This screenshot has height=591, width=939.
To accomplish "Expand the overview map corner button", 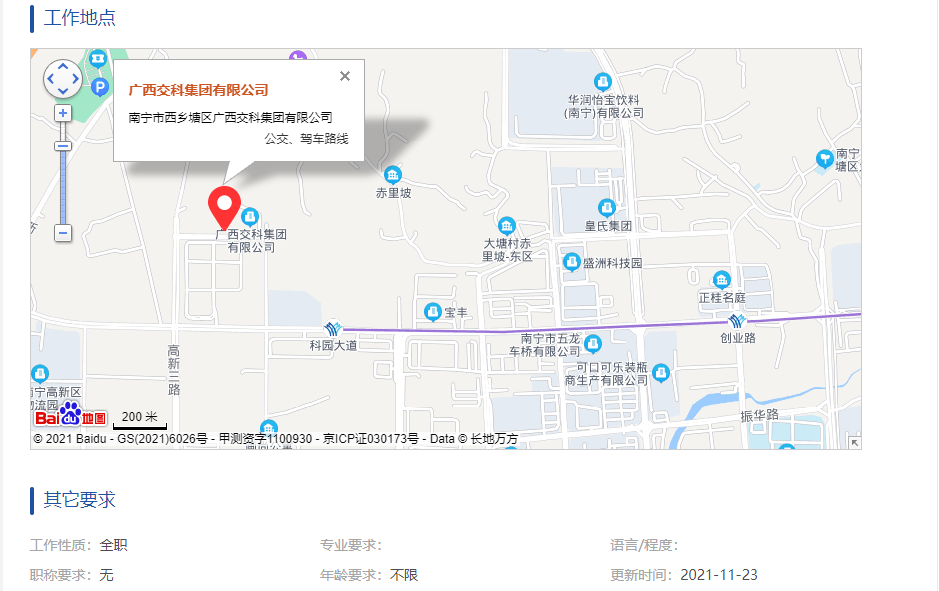I will tap(853, 441).
